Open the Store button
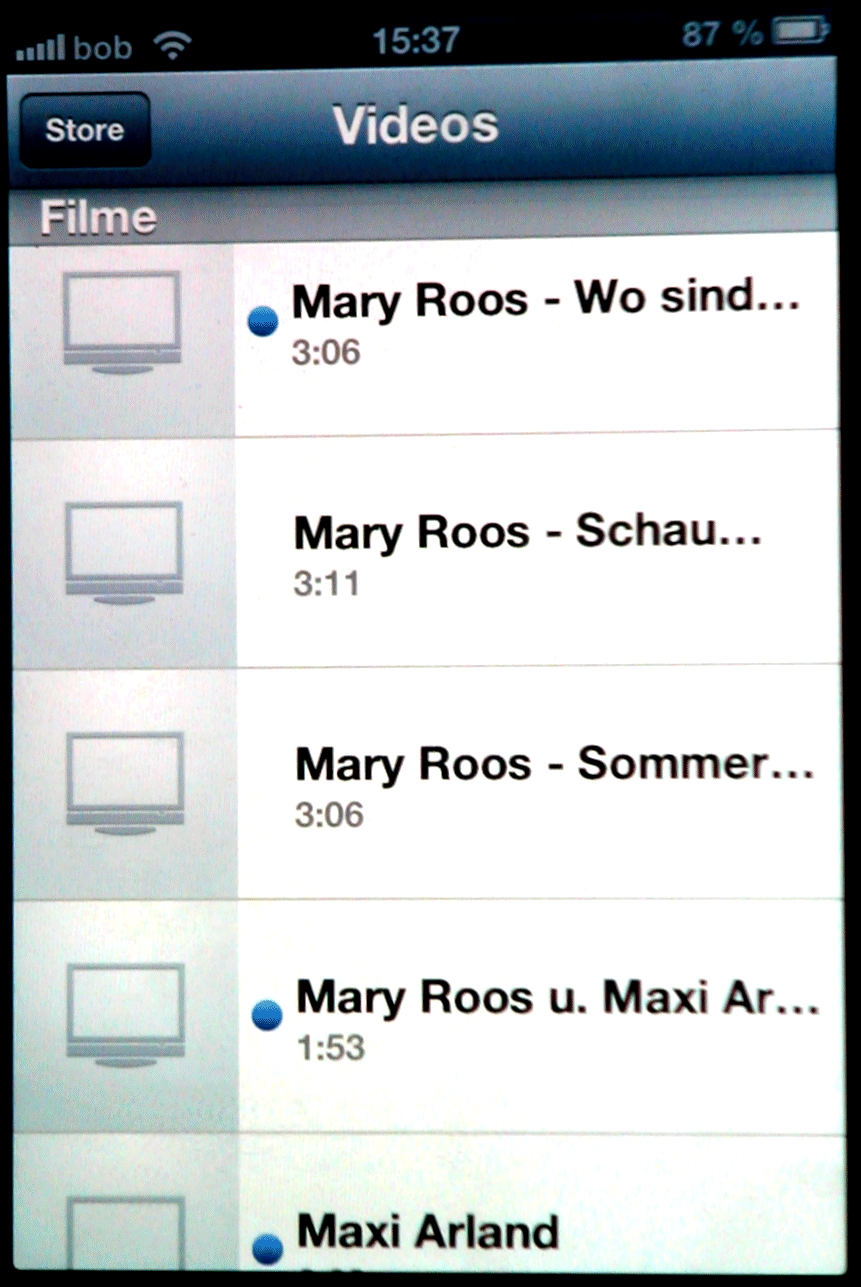 coord(84,130)
